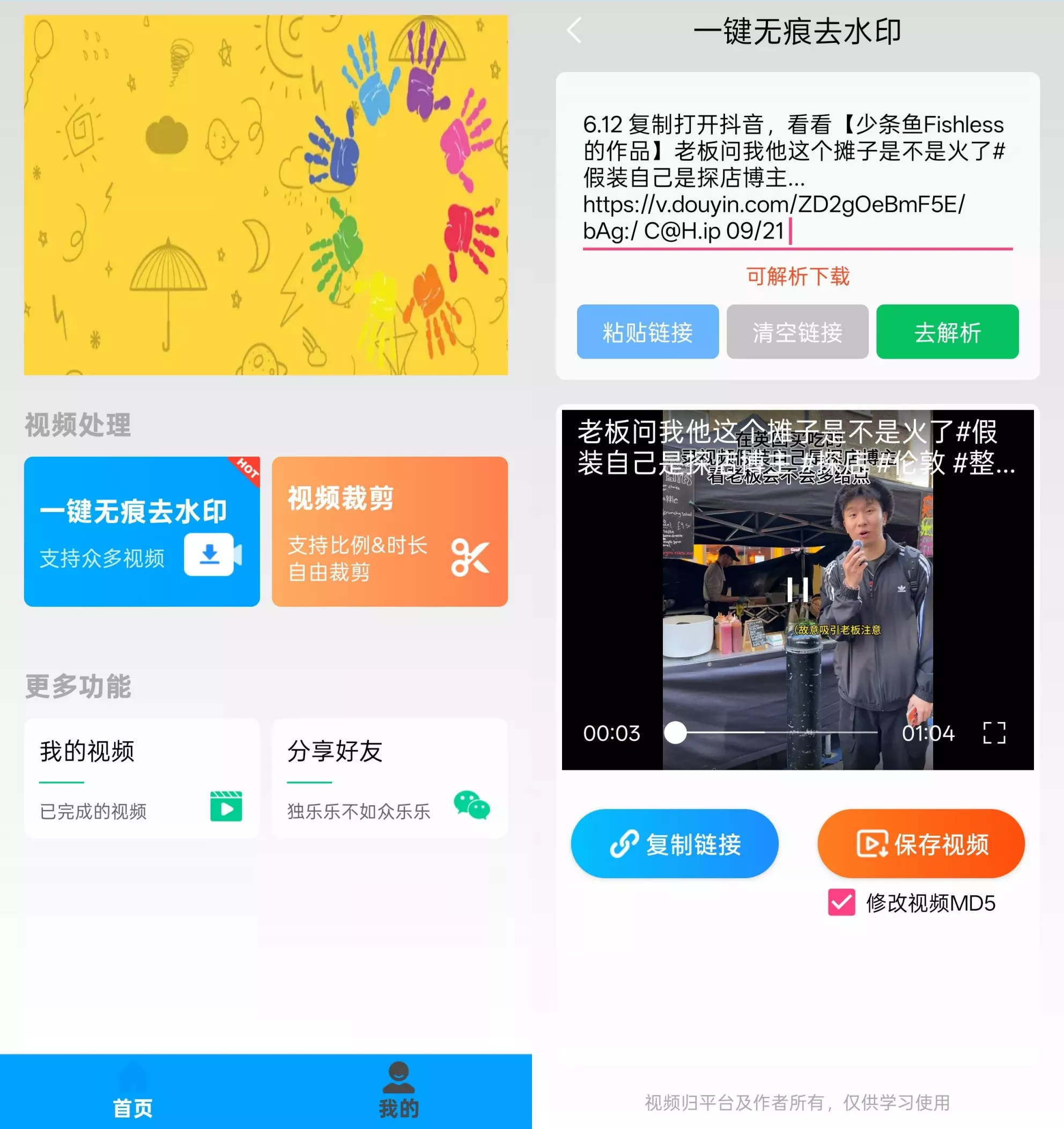Tap the colorful handprints banner
This screenshot has height=1129, width=1064.
pos(266,195)
